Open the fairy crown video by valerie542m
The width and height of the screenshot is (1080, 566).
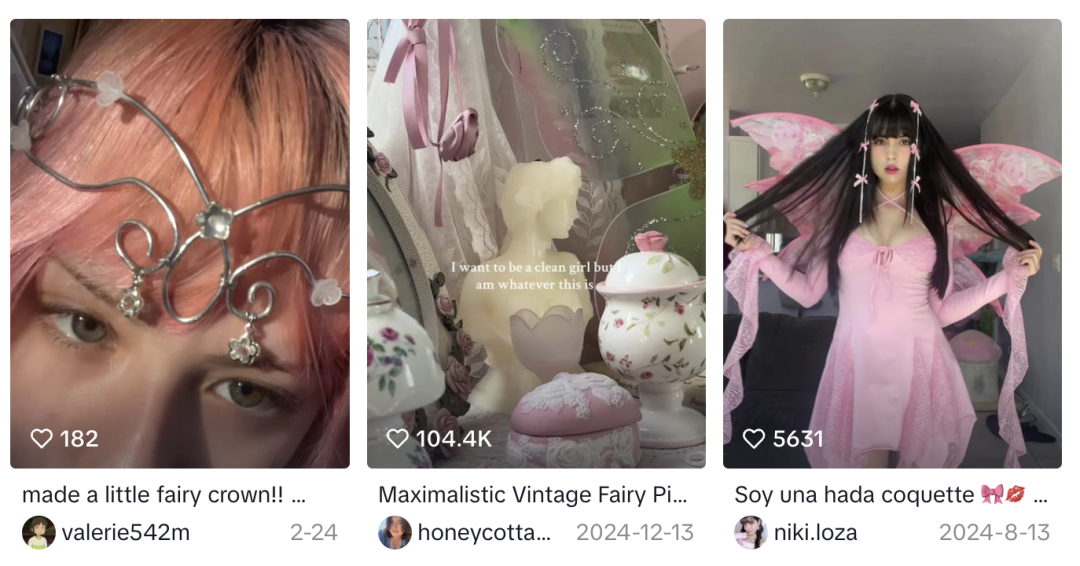tap(180, 243)
